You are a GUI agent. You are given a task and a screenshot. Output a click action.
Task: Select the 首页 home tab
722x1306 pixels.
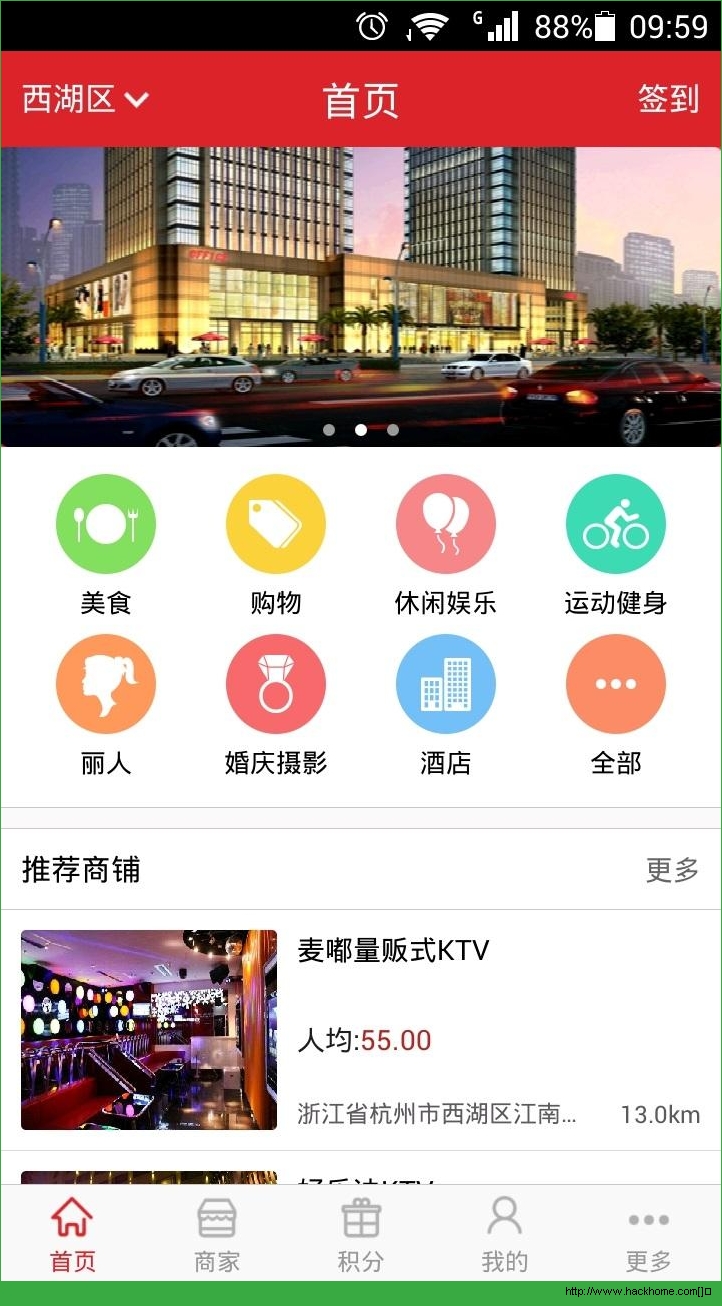click(73, 1236)
